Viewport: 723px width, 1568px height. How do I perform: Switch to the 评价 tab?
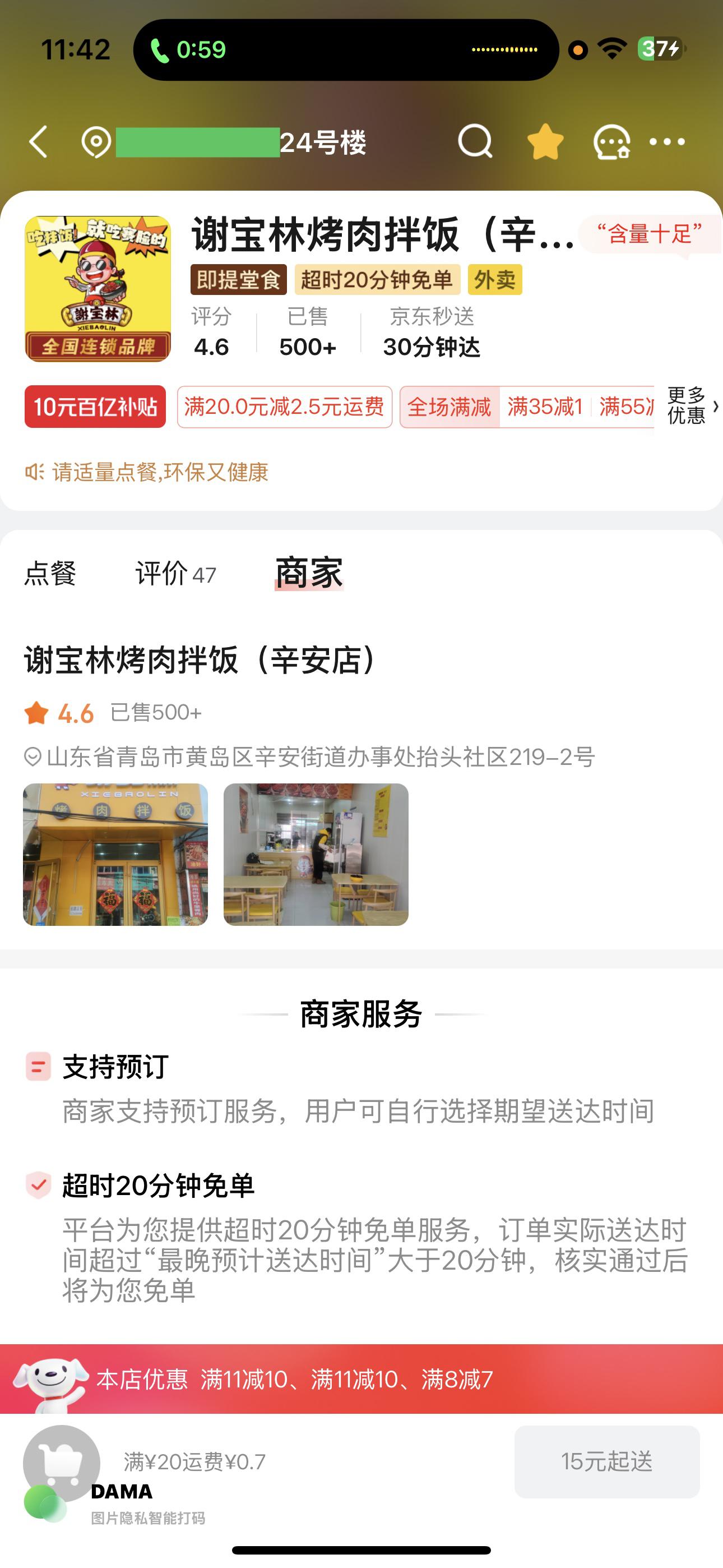point(175,573)
